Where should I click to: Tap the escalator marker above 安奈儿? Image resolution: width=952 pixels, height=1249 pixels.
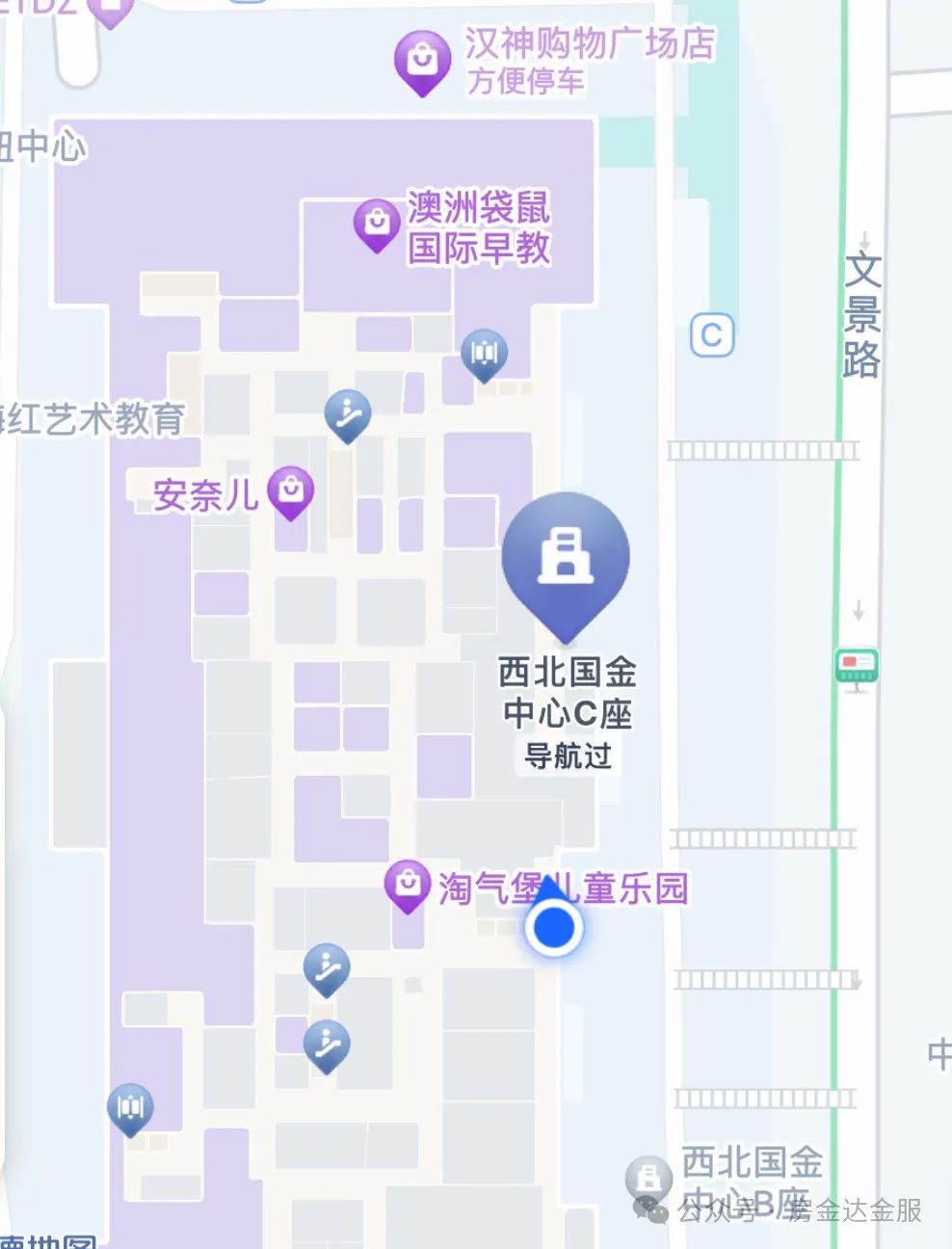tap(348, 414)
